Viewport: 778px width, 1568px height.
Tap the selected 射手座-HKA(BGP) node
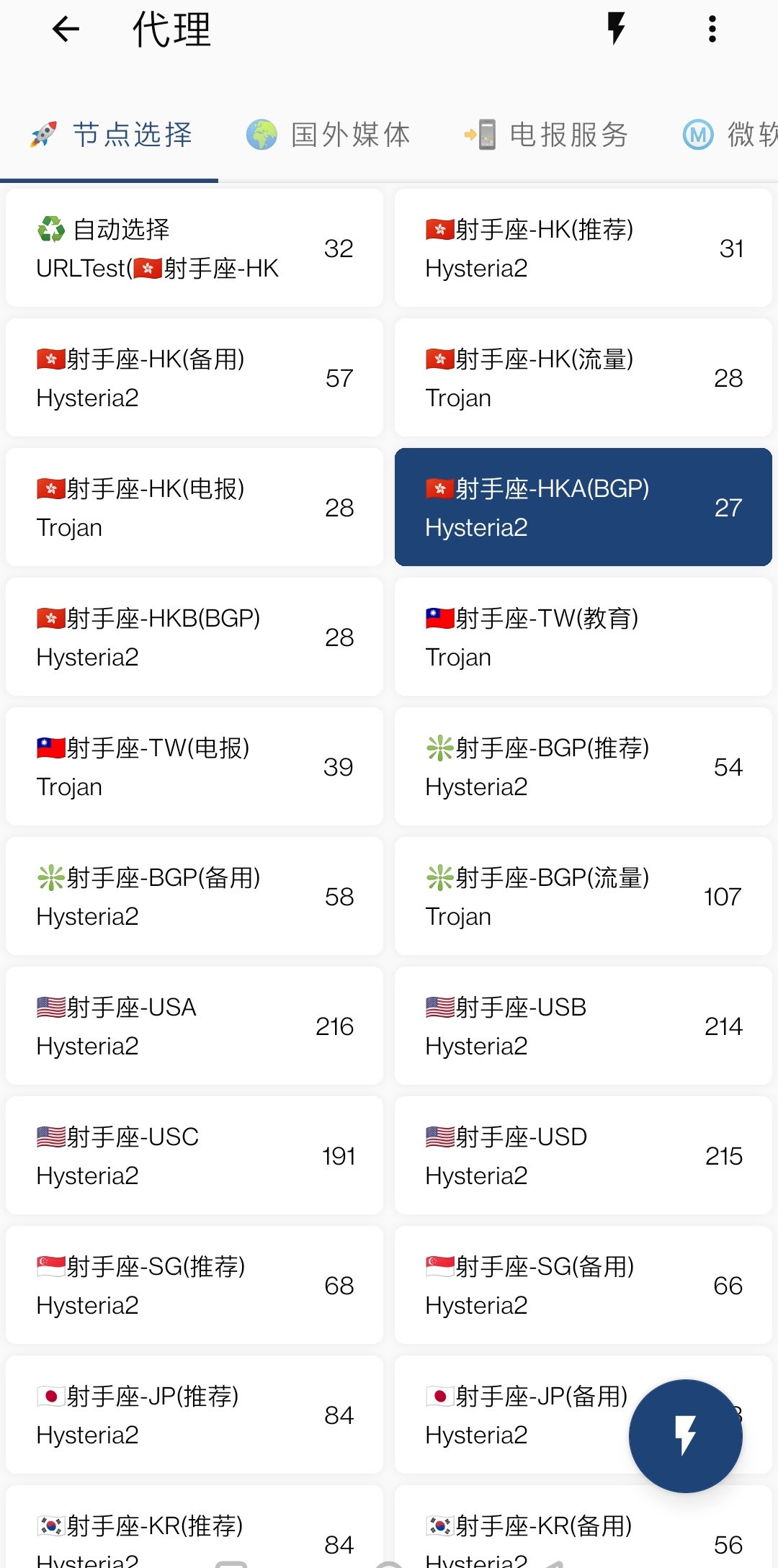click(583, 508)
